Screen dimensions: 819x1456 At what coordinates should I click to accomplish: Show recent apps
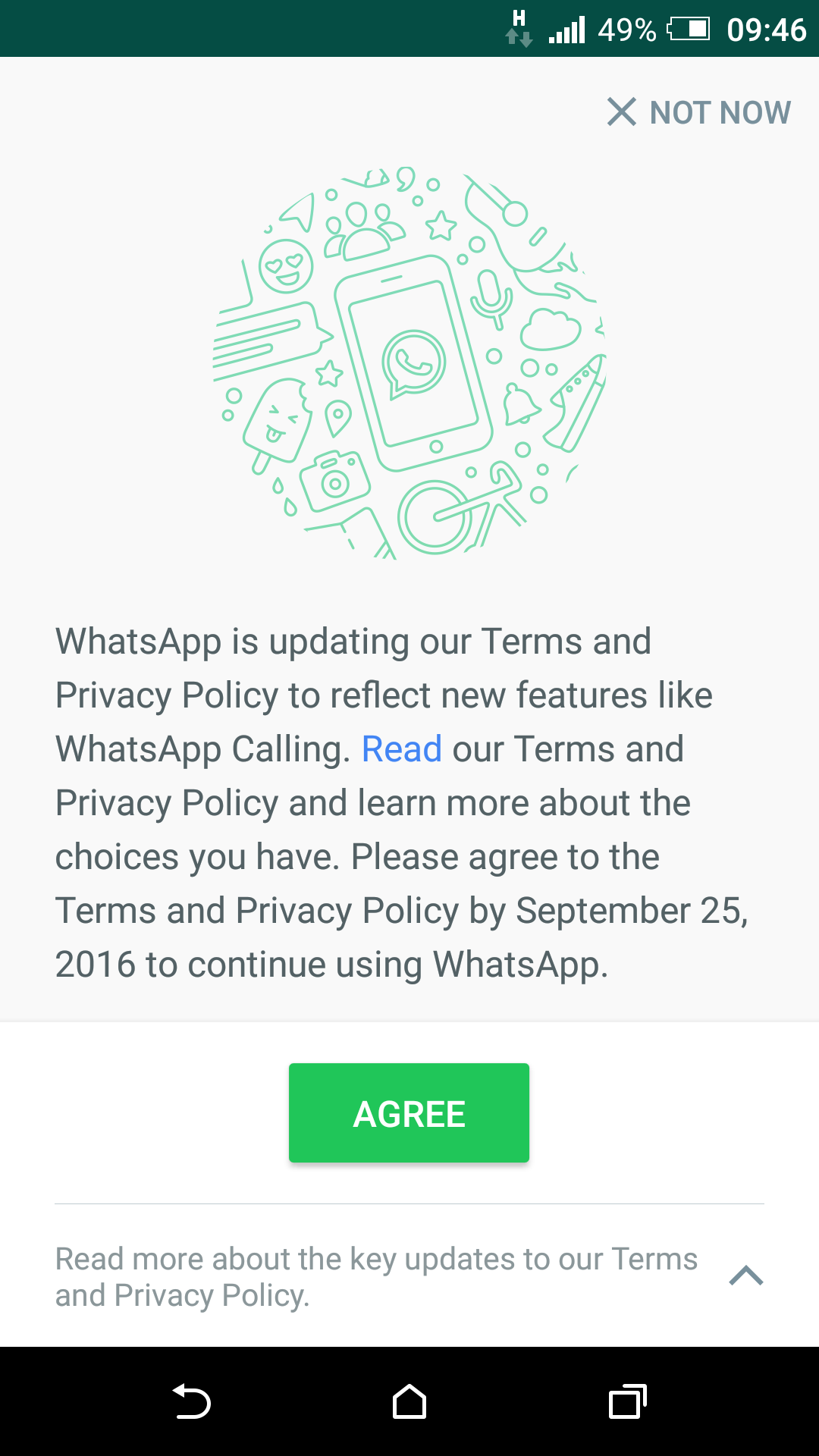coord(627,1401)
